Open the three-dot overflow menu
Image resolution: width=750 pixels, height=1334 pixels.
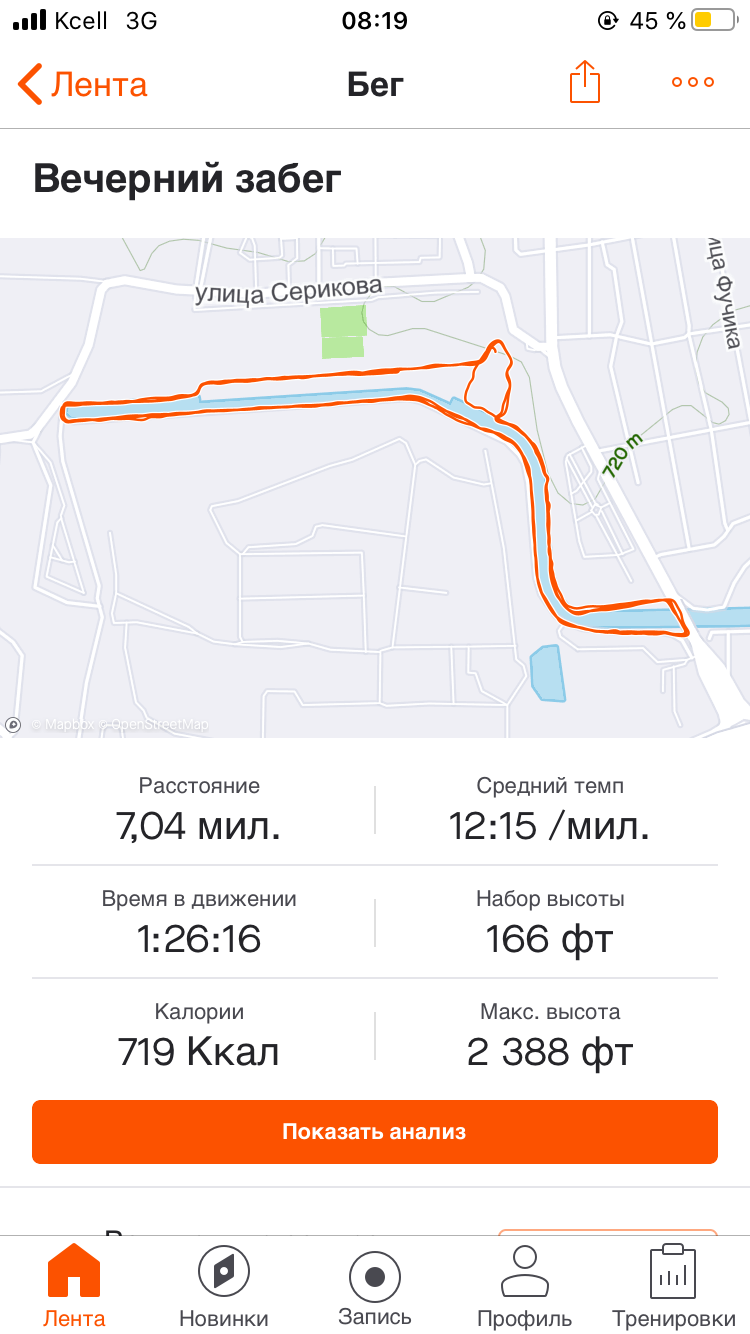point(693,83)
